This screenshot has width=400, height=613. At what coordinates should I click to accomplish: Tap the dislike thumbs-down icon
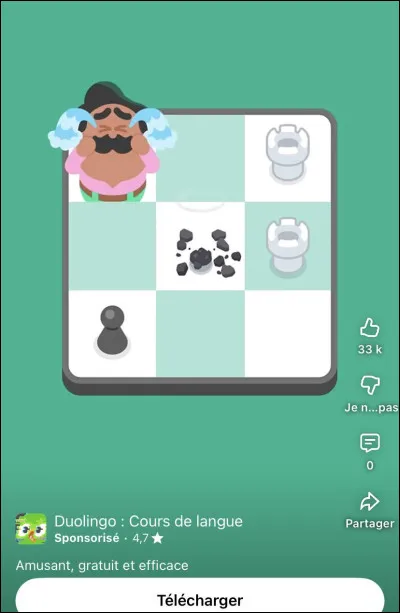tap(370, 385)
